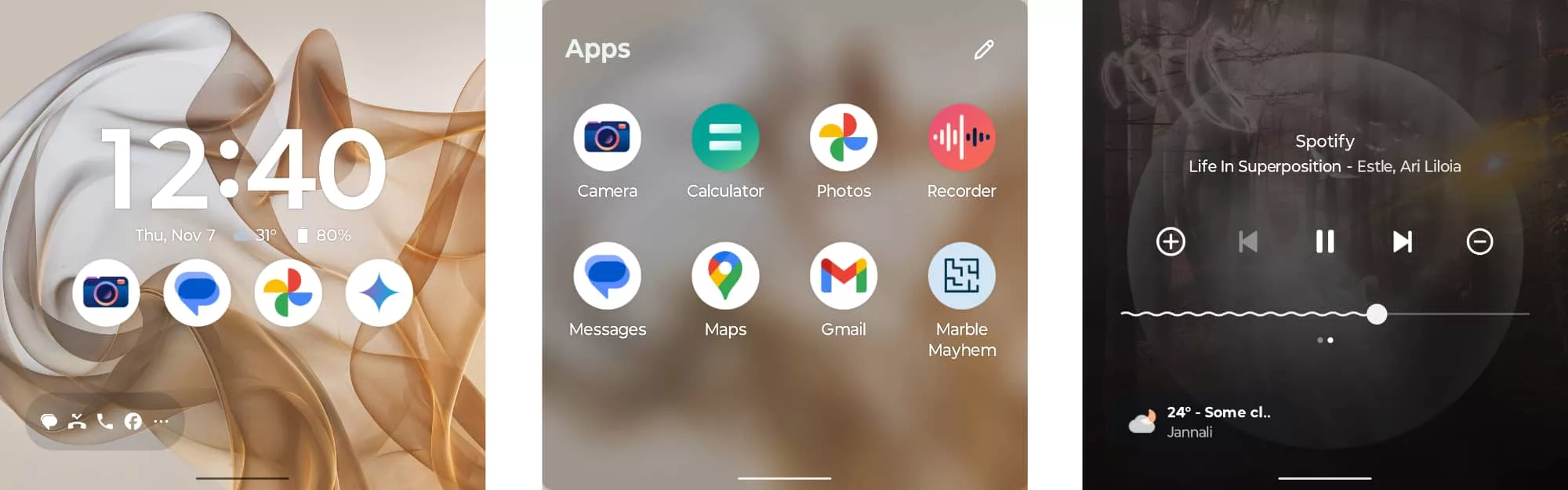Pause the Spotify track
The image size is (1568, 490).
pyautogui.click(x=1324, y=241)
